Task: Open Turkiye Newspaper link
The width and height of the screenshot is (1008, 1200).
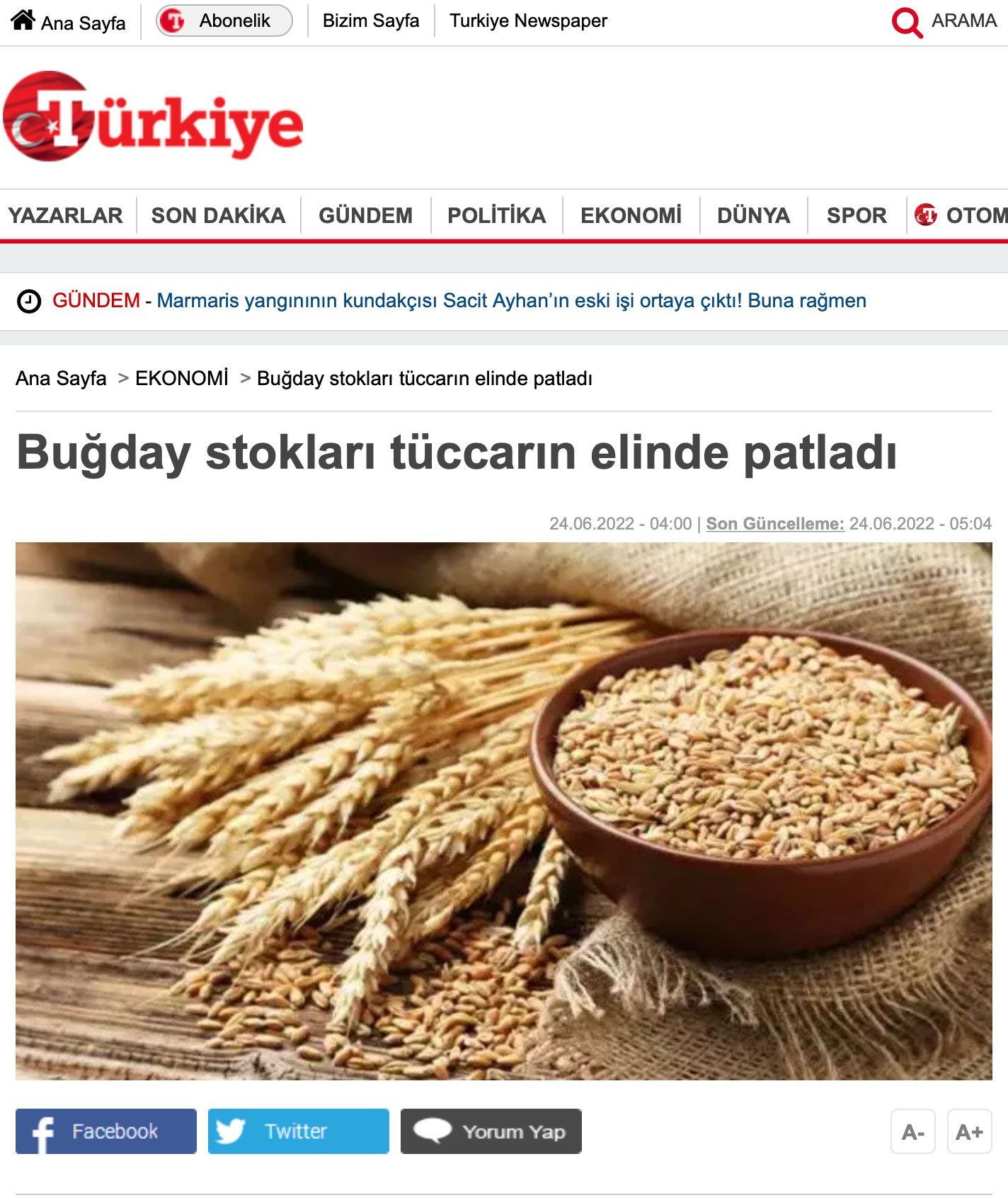Action: [528, 21]
